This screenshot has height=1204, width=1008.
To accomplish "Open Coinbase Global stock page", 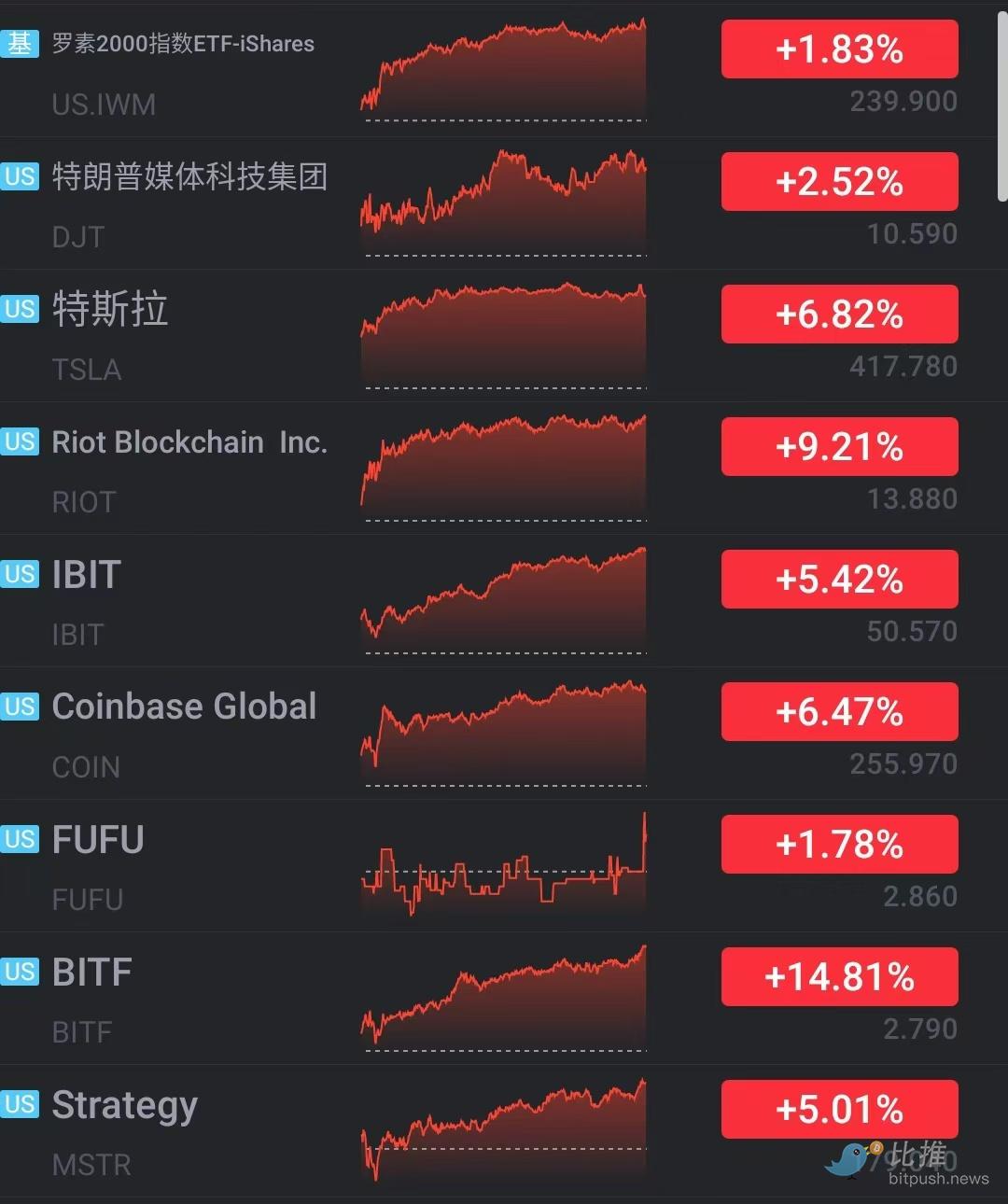I will [184, 734].
